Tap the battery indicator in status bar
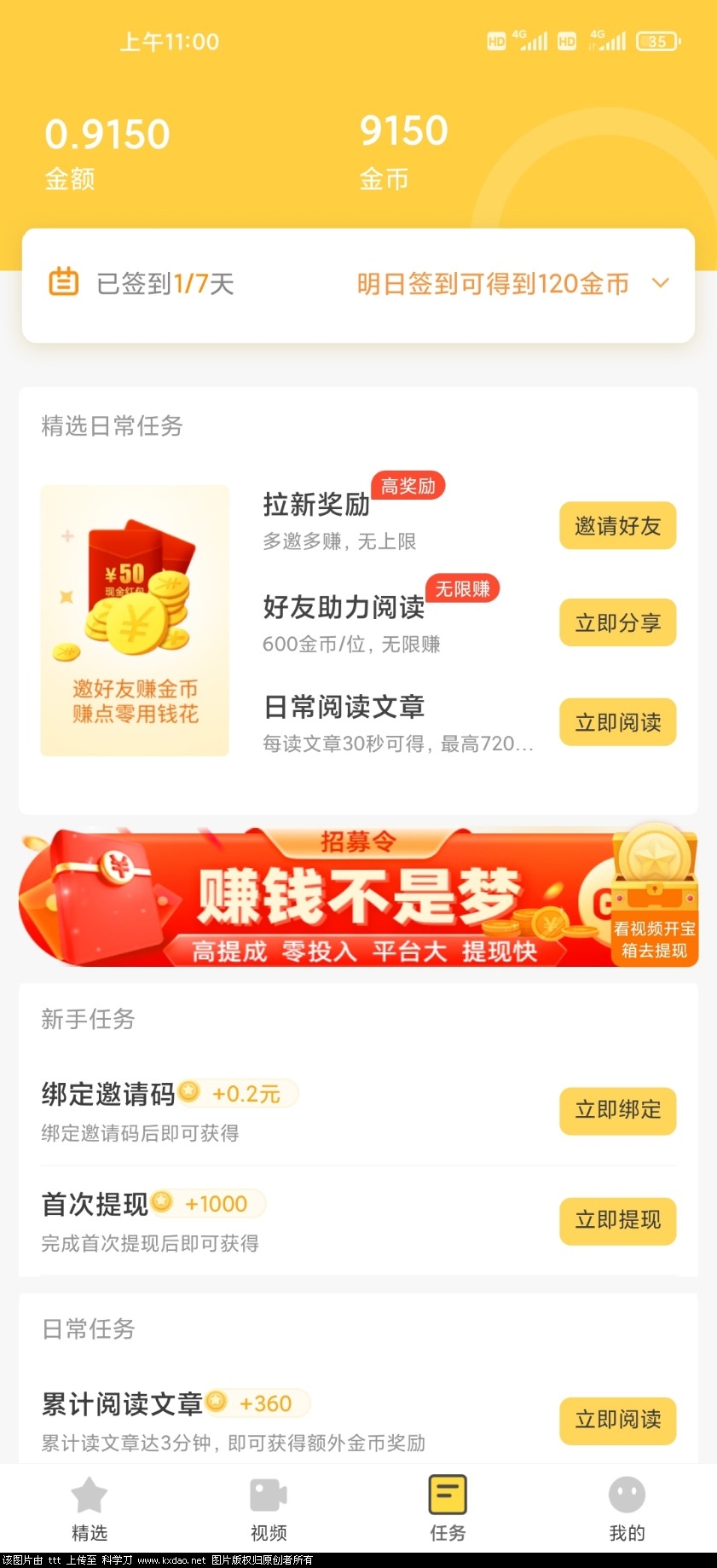Screen dimensions: 717x1568 pyautogui.click(x=658, y=40)
